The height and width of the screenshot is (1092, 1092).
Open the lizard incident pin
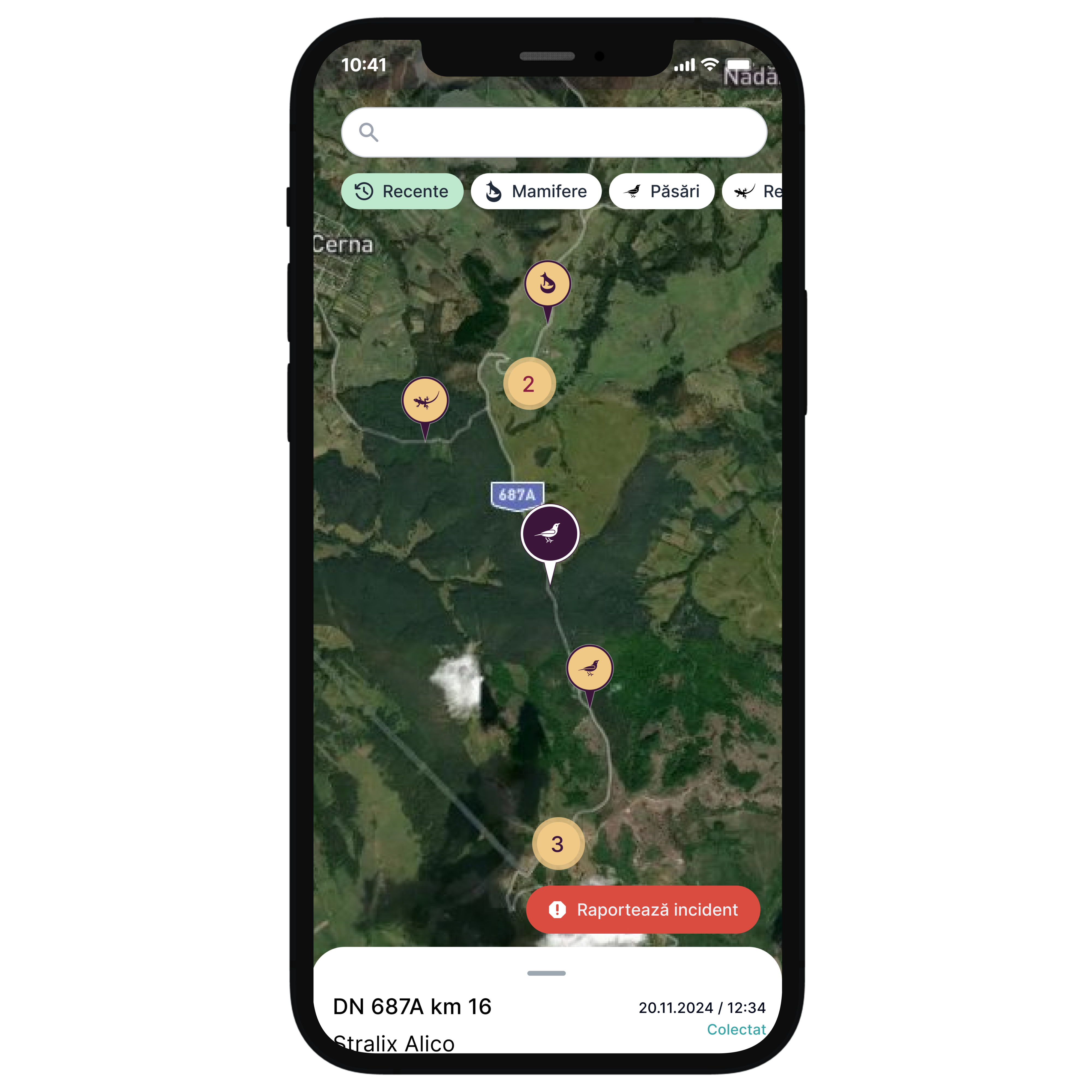click(x=425, y=401)
